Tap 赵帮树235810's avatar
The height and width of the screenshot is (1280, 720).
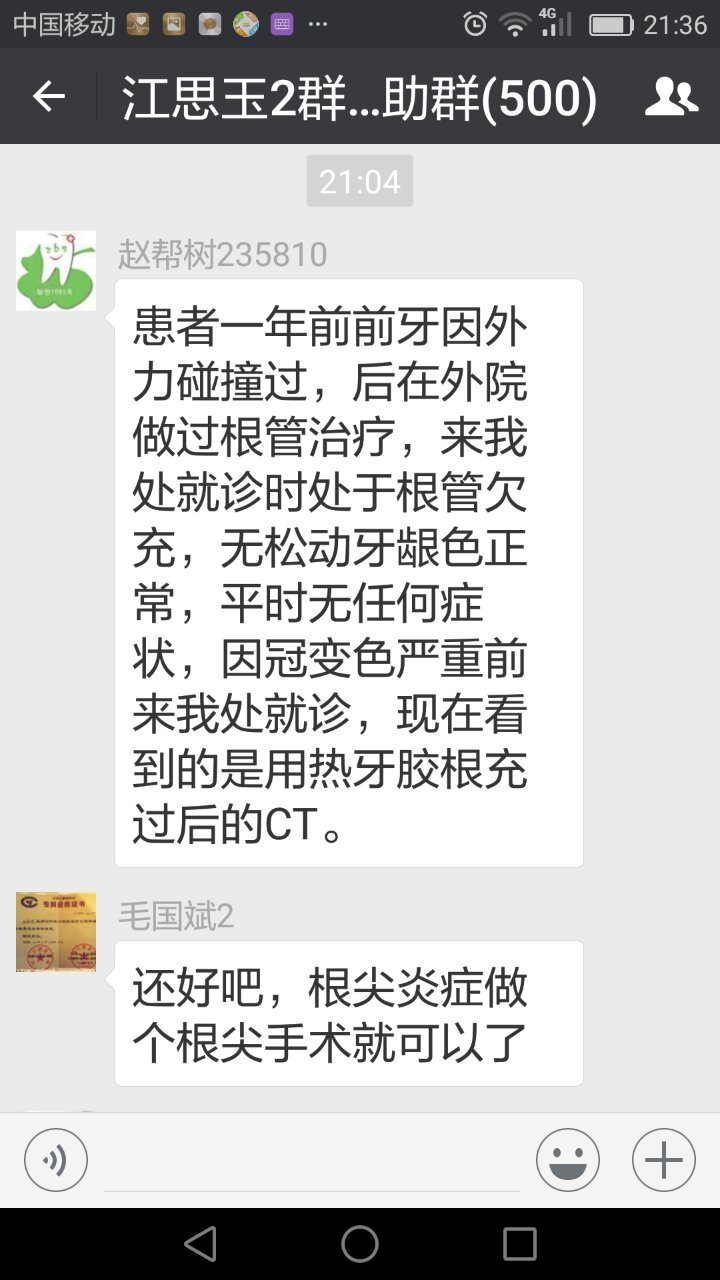pyautogui.click(x=56, y=271)
